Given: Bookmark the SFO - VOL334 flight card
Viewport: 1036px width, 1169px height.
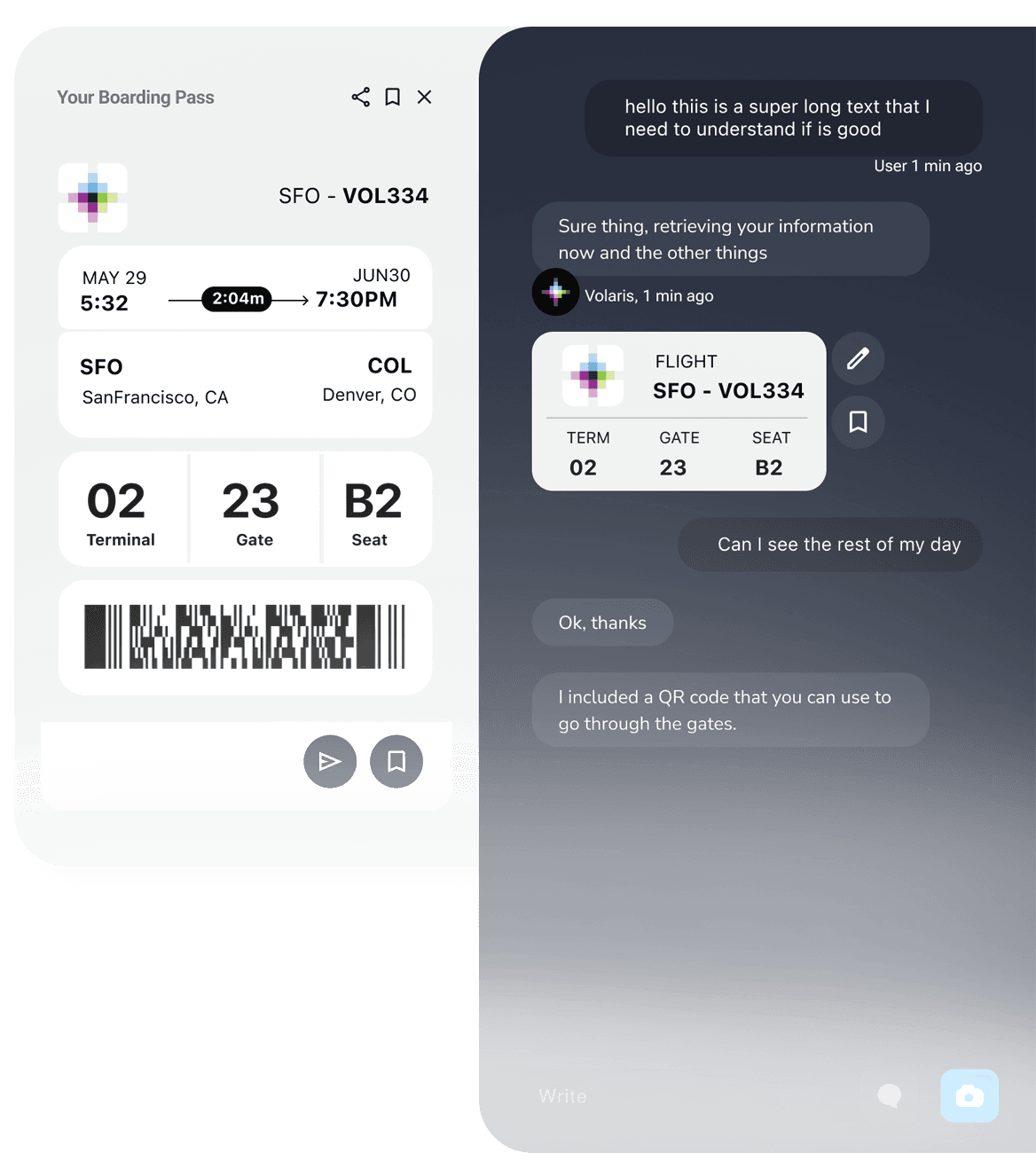Looking at the screenshot, I should [858, 421].
